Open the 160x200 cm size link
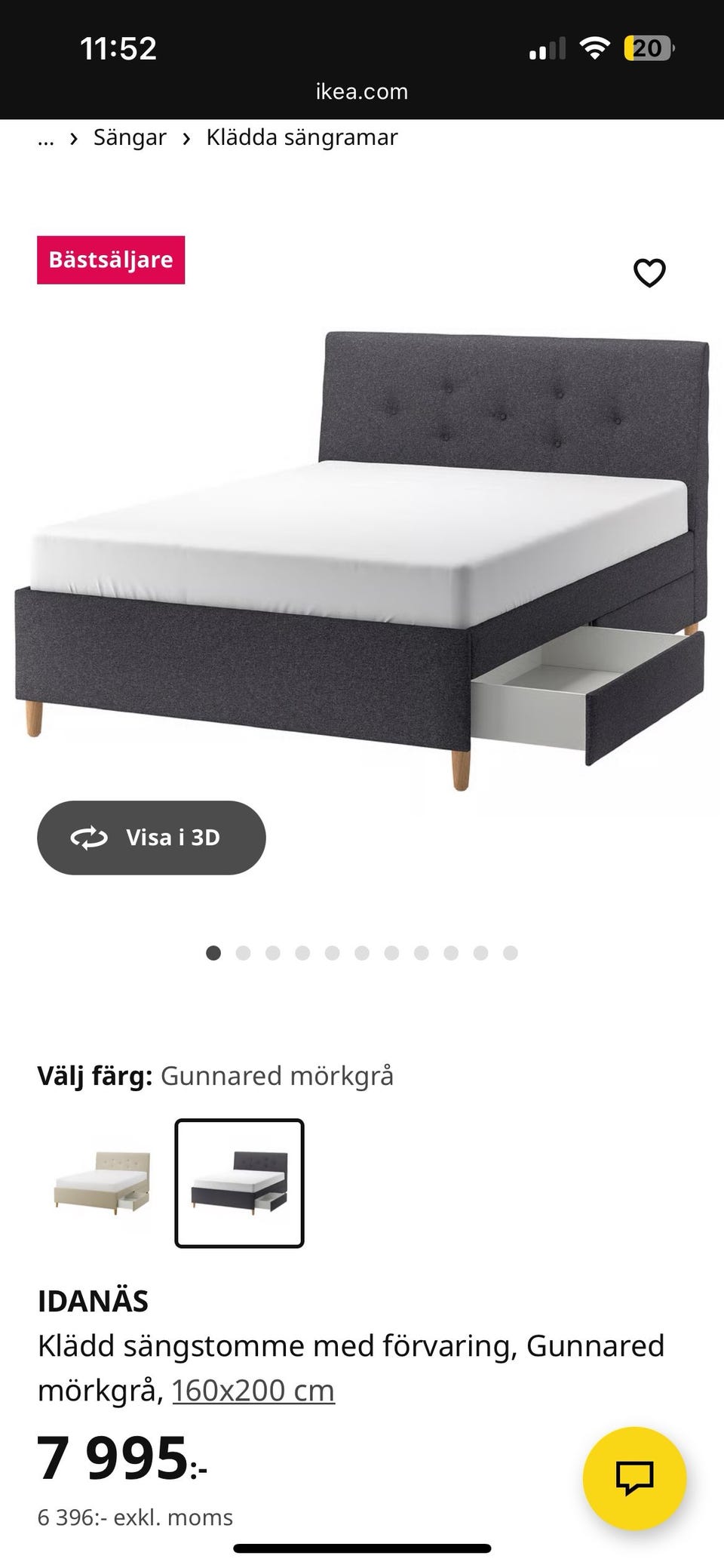 click(253, 1390)
